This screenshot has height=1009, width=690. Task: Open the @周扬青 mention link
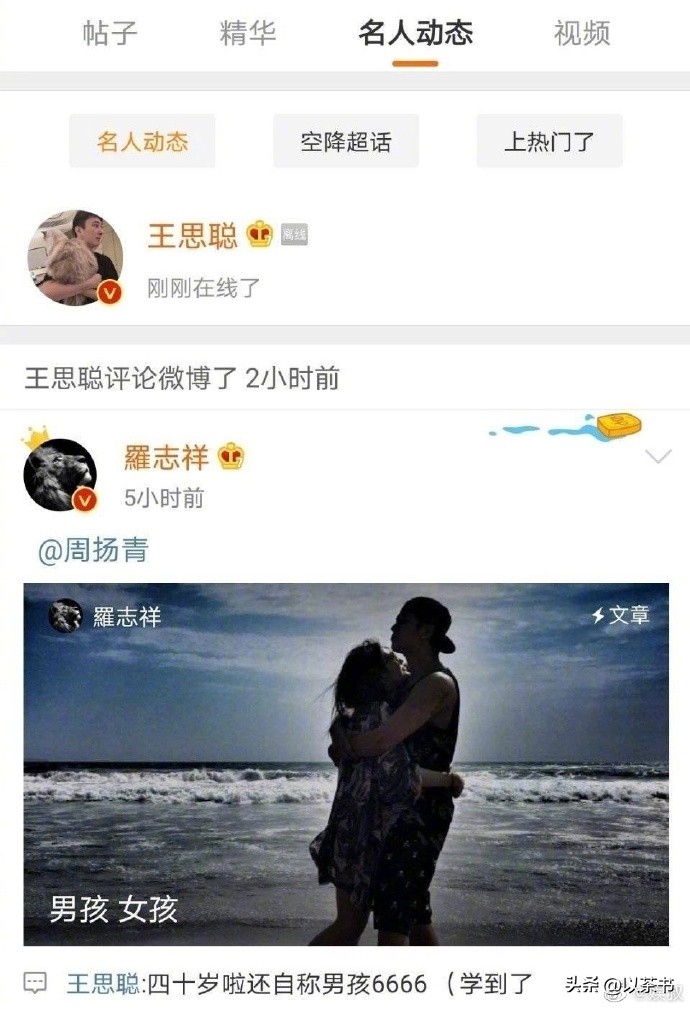(92, 550)
